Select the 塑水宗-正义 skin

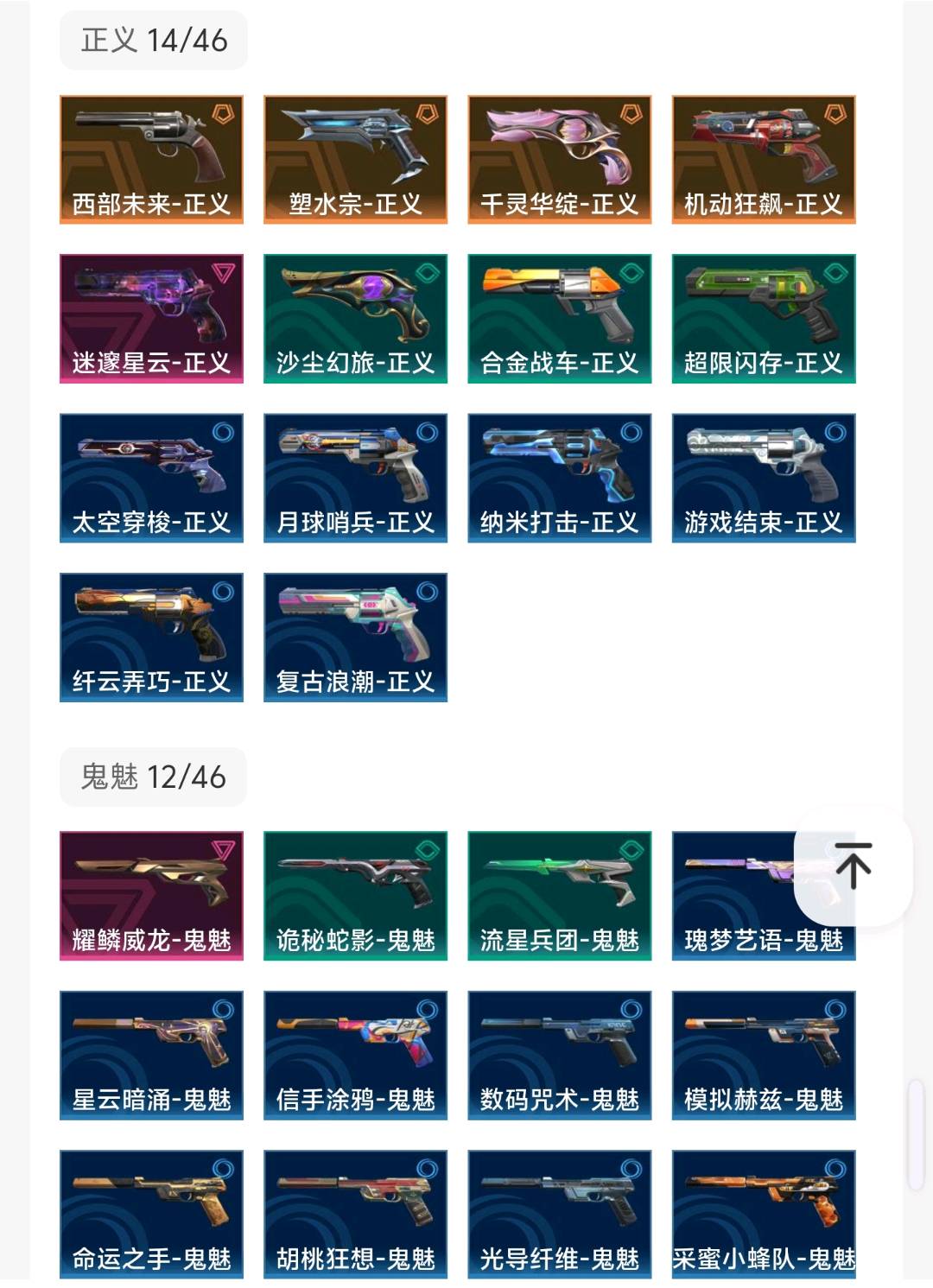[x=355, y=160]
